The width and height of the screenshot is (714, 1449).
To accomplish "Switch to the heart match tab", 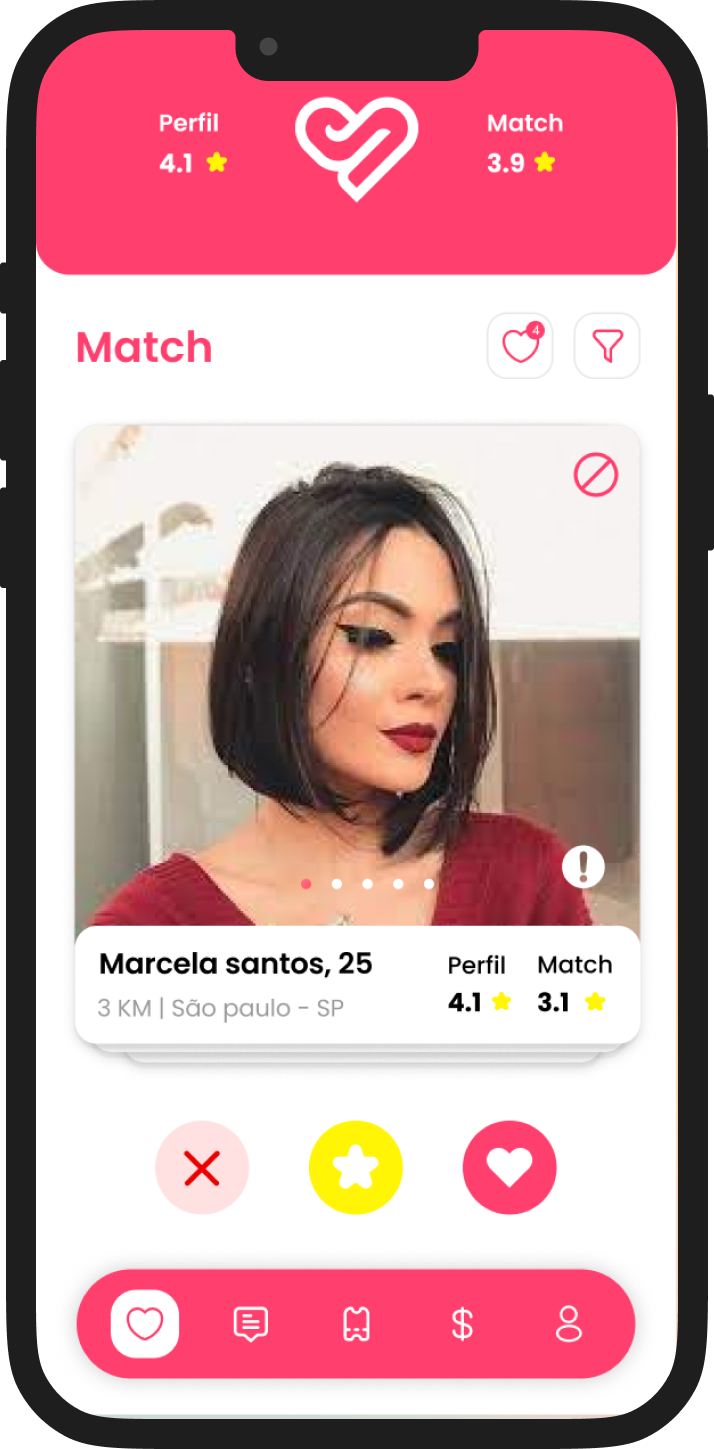I will [145, 1324].
